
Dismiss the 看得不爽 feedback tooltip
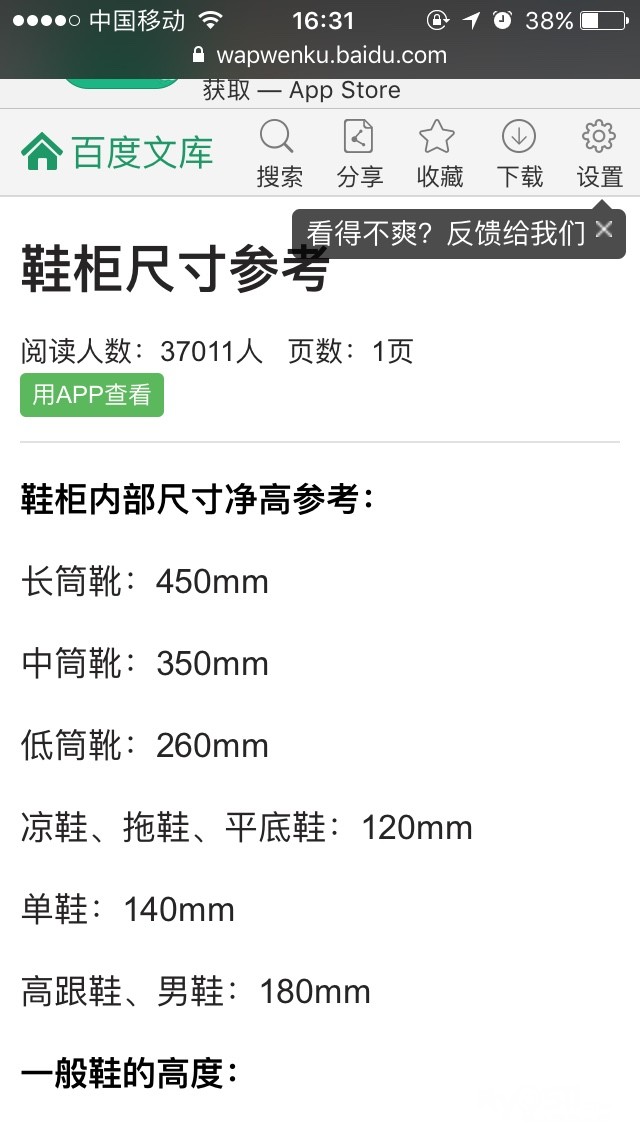tap(604, 230)
